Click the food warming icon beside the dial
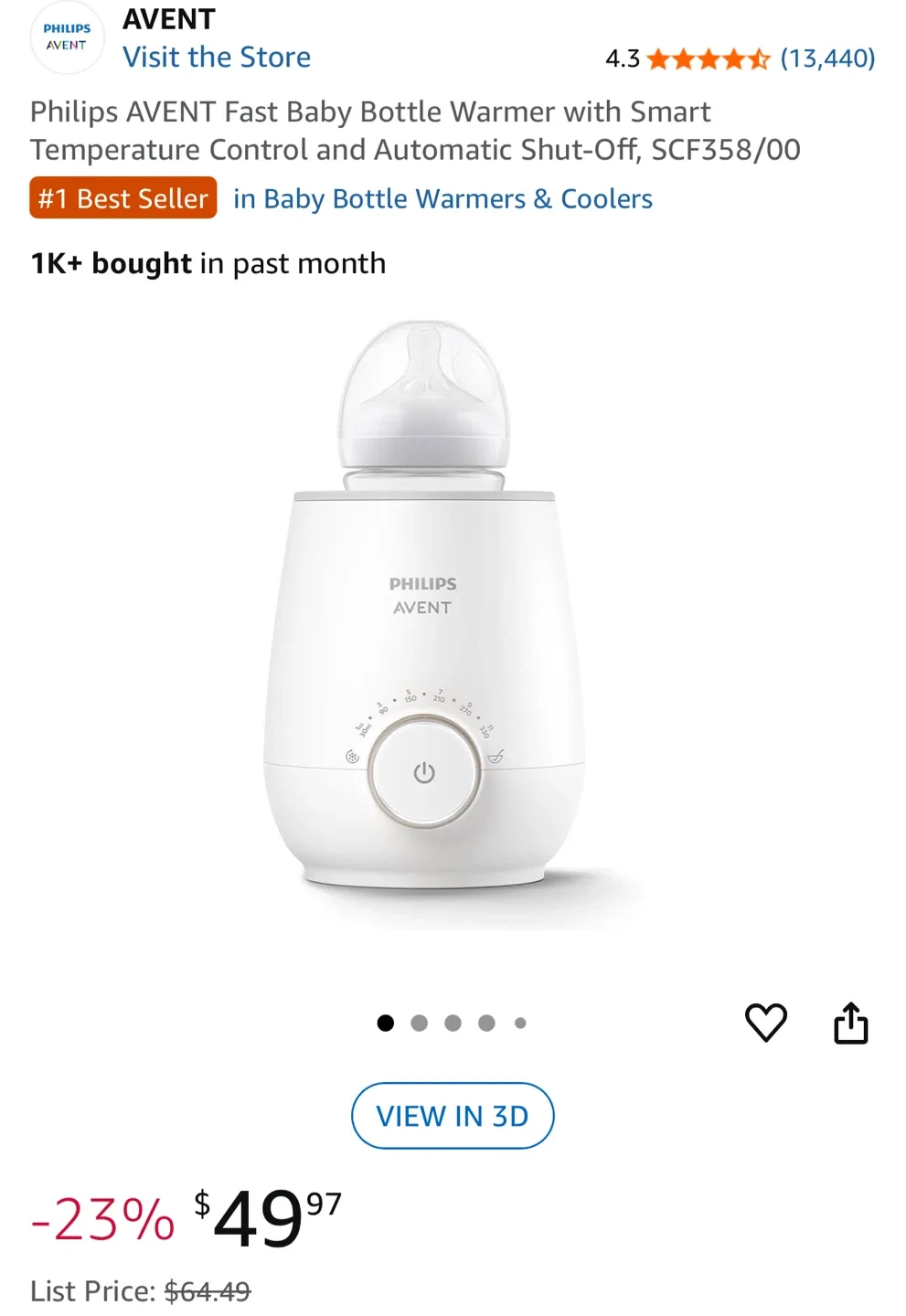Viewport: 906px width, 1316px height. click(495, 757)
